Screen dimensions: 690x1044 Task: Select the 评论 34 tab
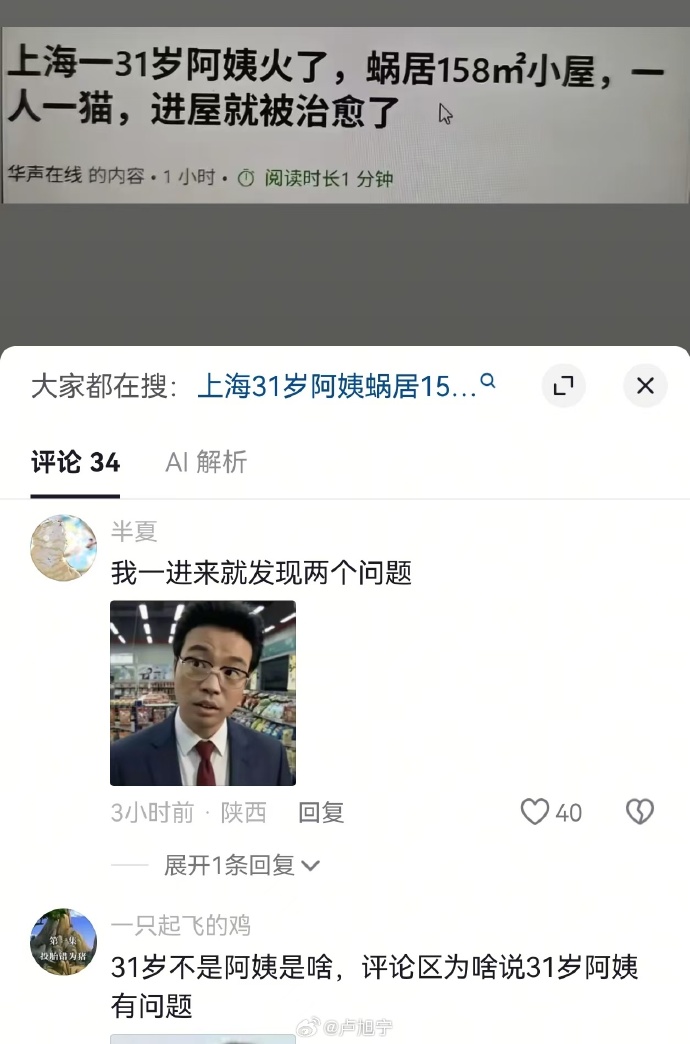(x=75, y=462)
